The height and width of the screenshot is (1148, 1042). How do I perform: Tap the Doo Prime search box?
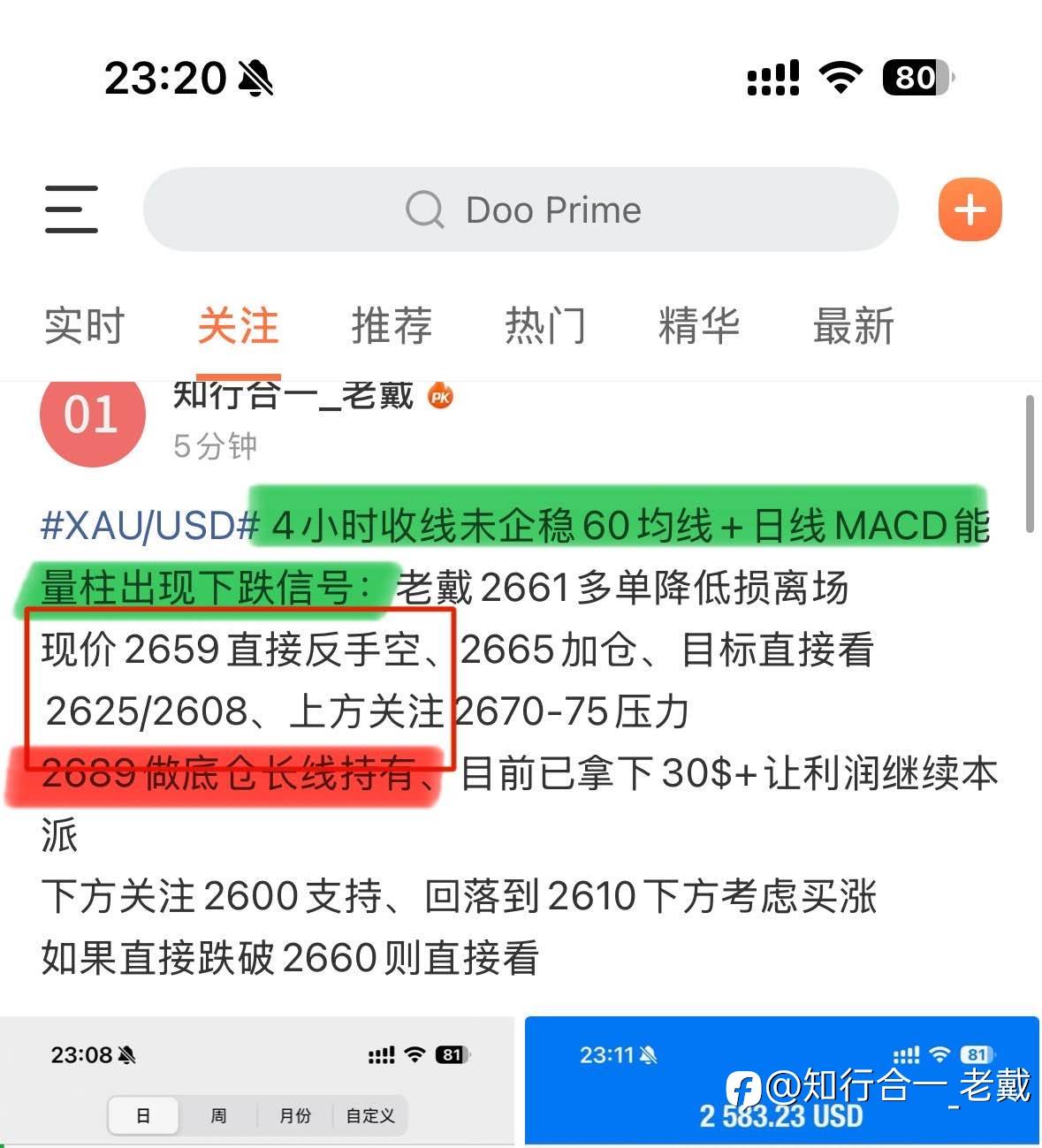click(521, 209)
